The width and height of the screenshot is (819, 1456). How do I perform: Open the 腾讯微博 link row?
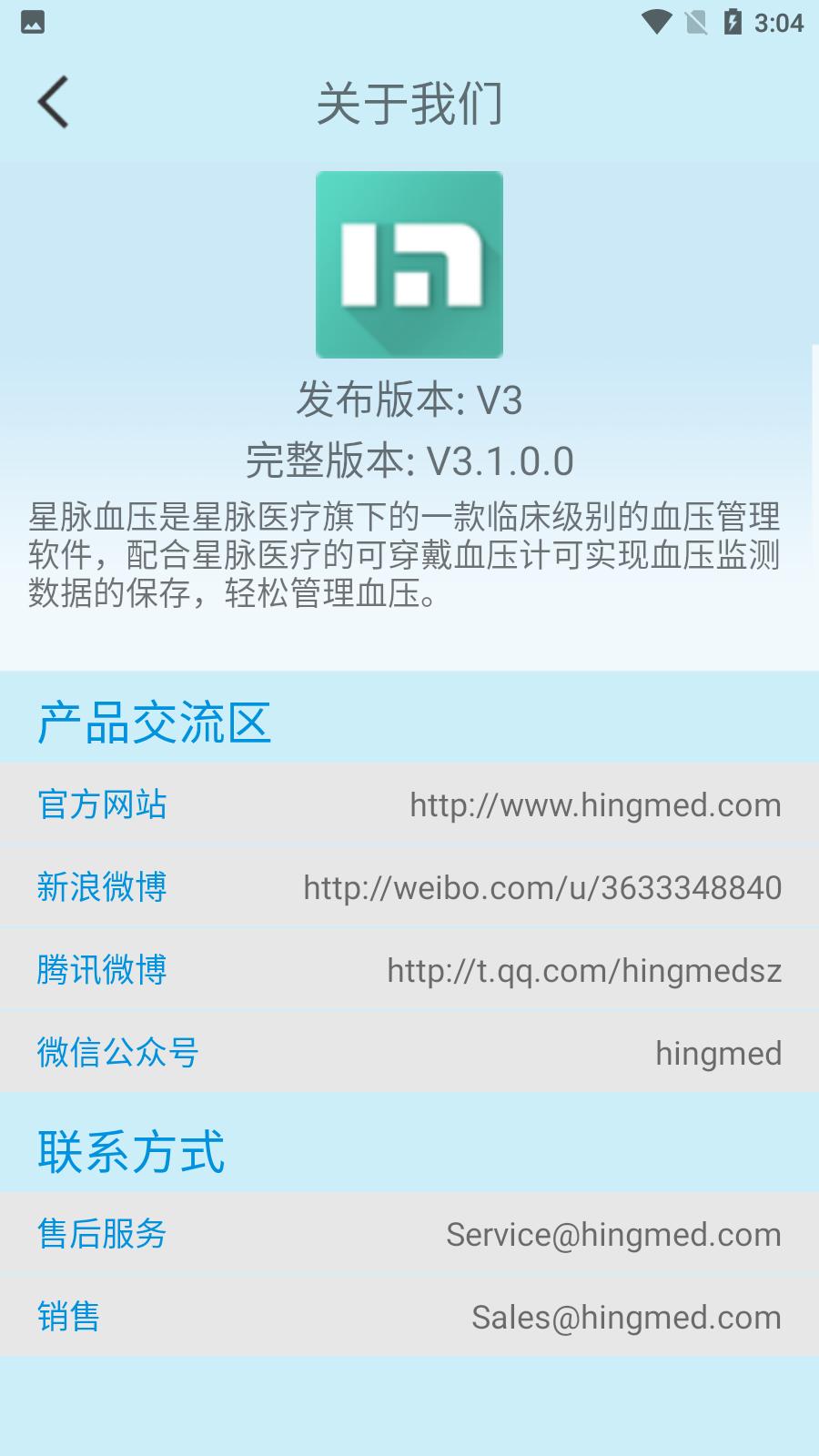pos(409,970)
